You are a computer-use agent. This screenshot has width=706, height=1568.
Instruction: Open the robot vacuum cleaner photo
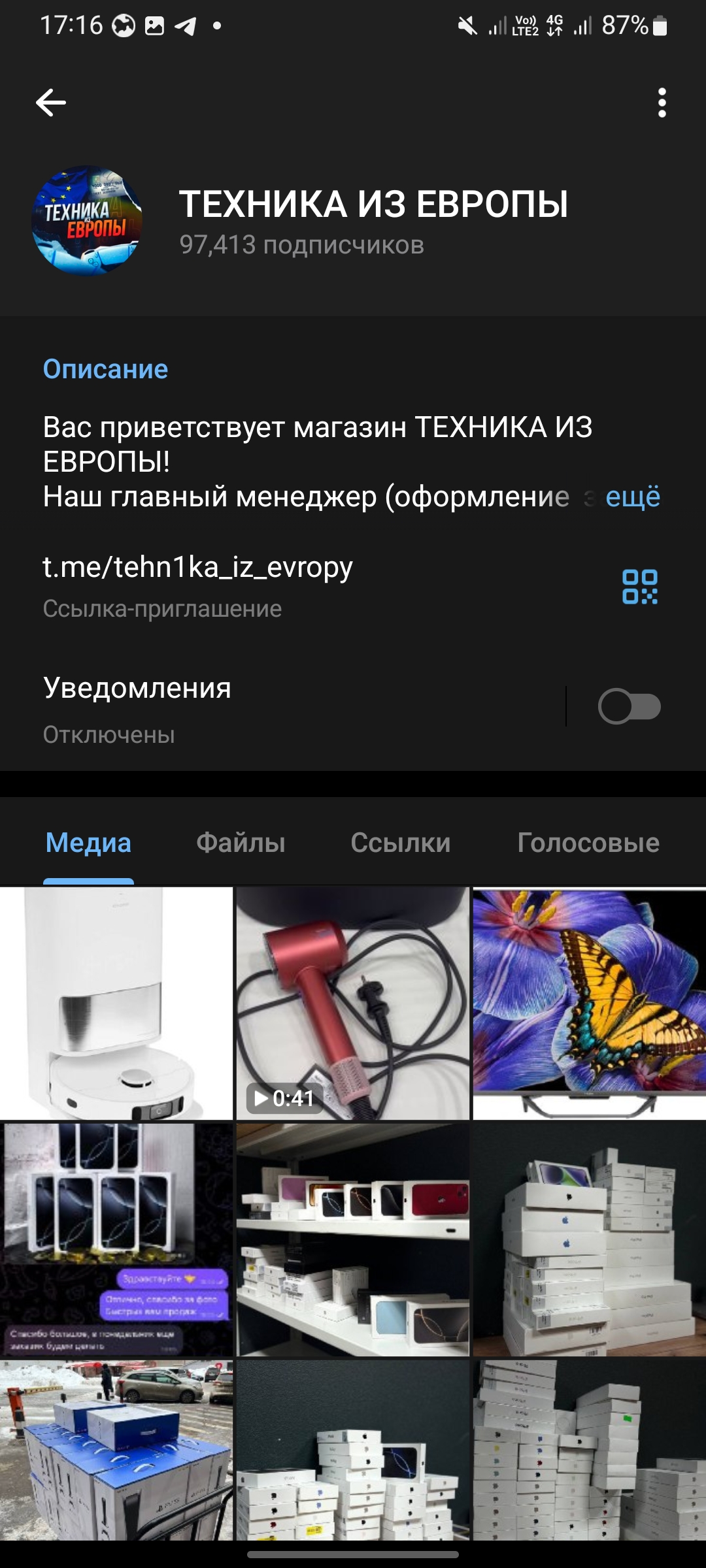(x=116, y=1003)
